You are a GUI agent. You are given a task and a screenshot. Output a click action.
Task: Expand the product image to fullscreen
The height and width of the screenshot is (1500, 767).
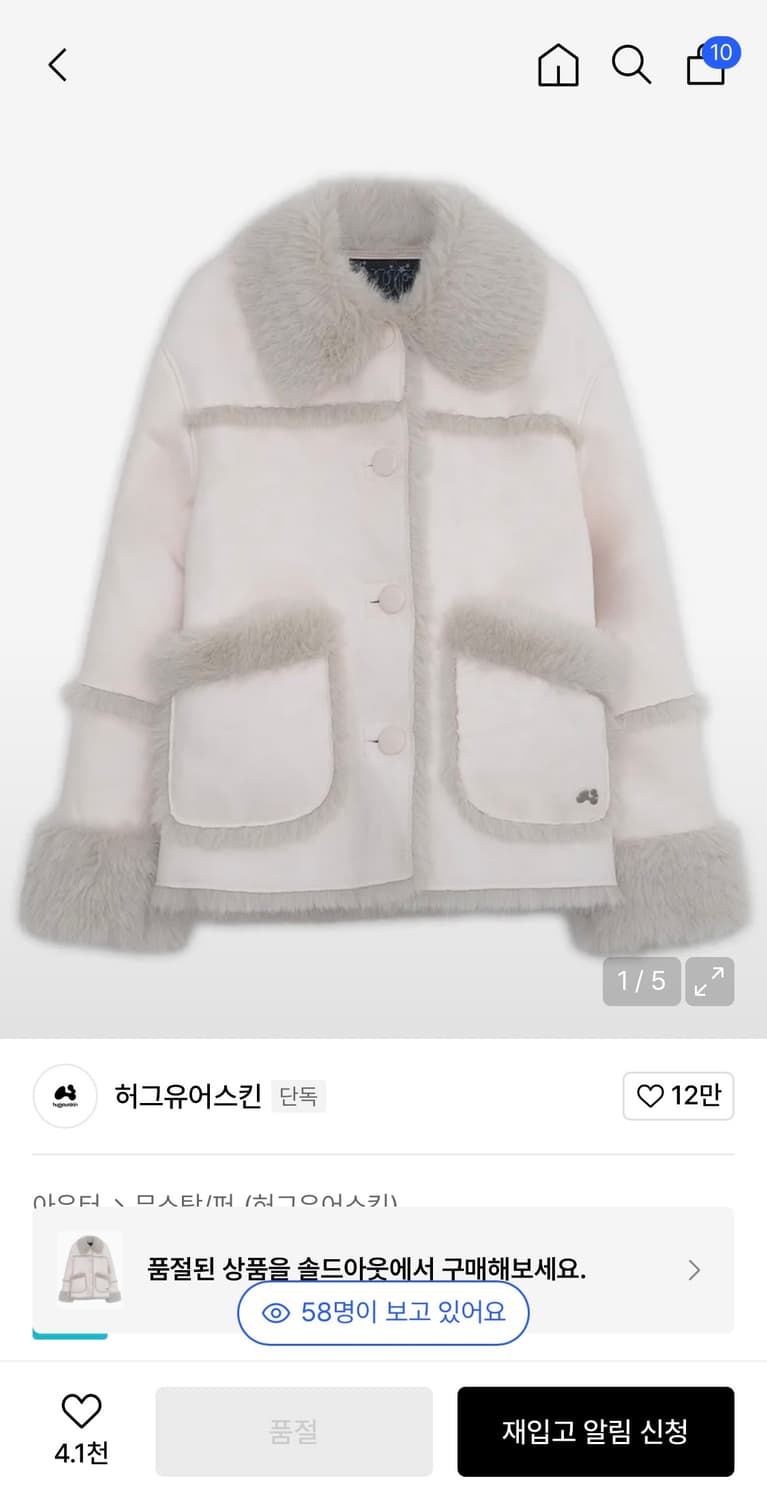click(710, 982)
